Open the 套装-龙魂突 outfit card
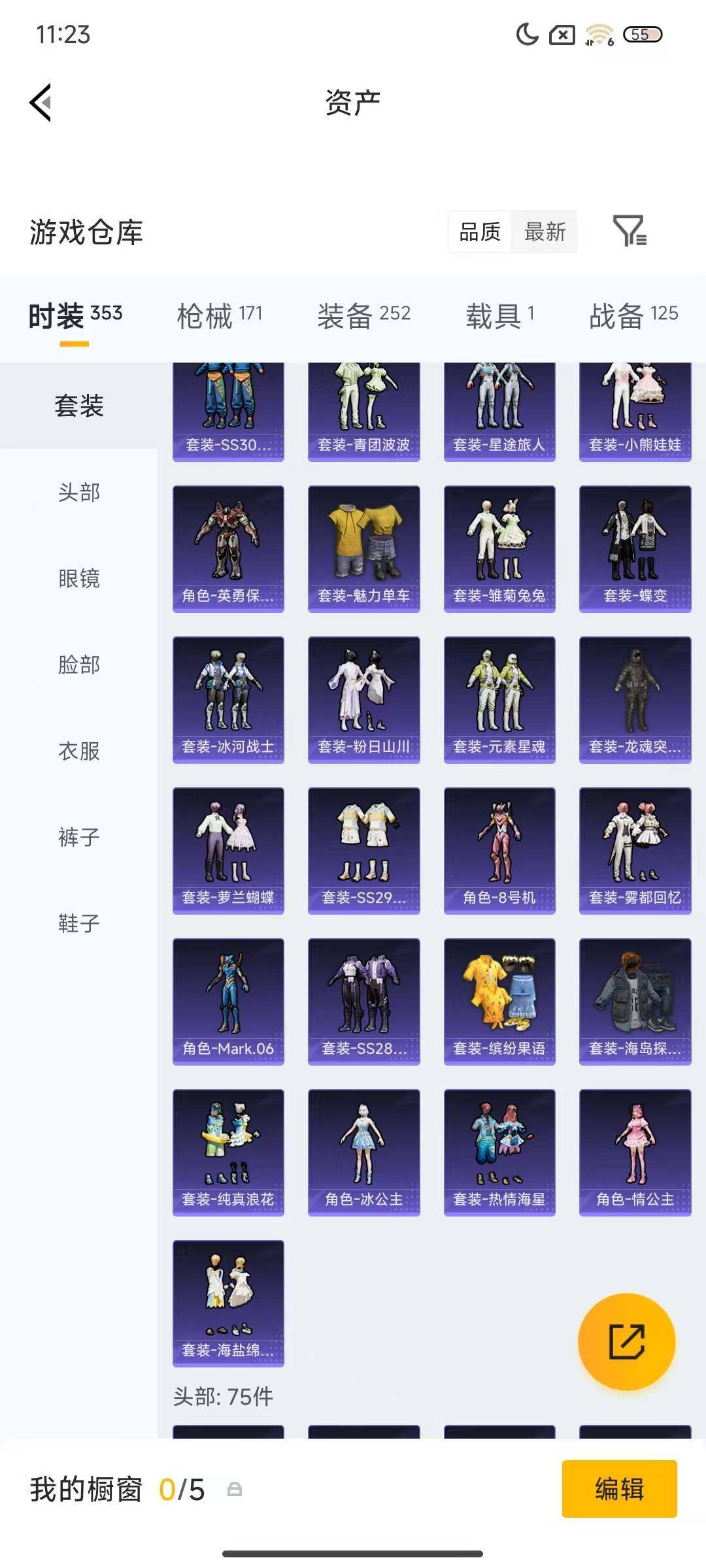Screen dimensions: 706x1568 tap(635, 698)
